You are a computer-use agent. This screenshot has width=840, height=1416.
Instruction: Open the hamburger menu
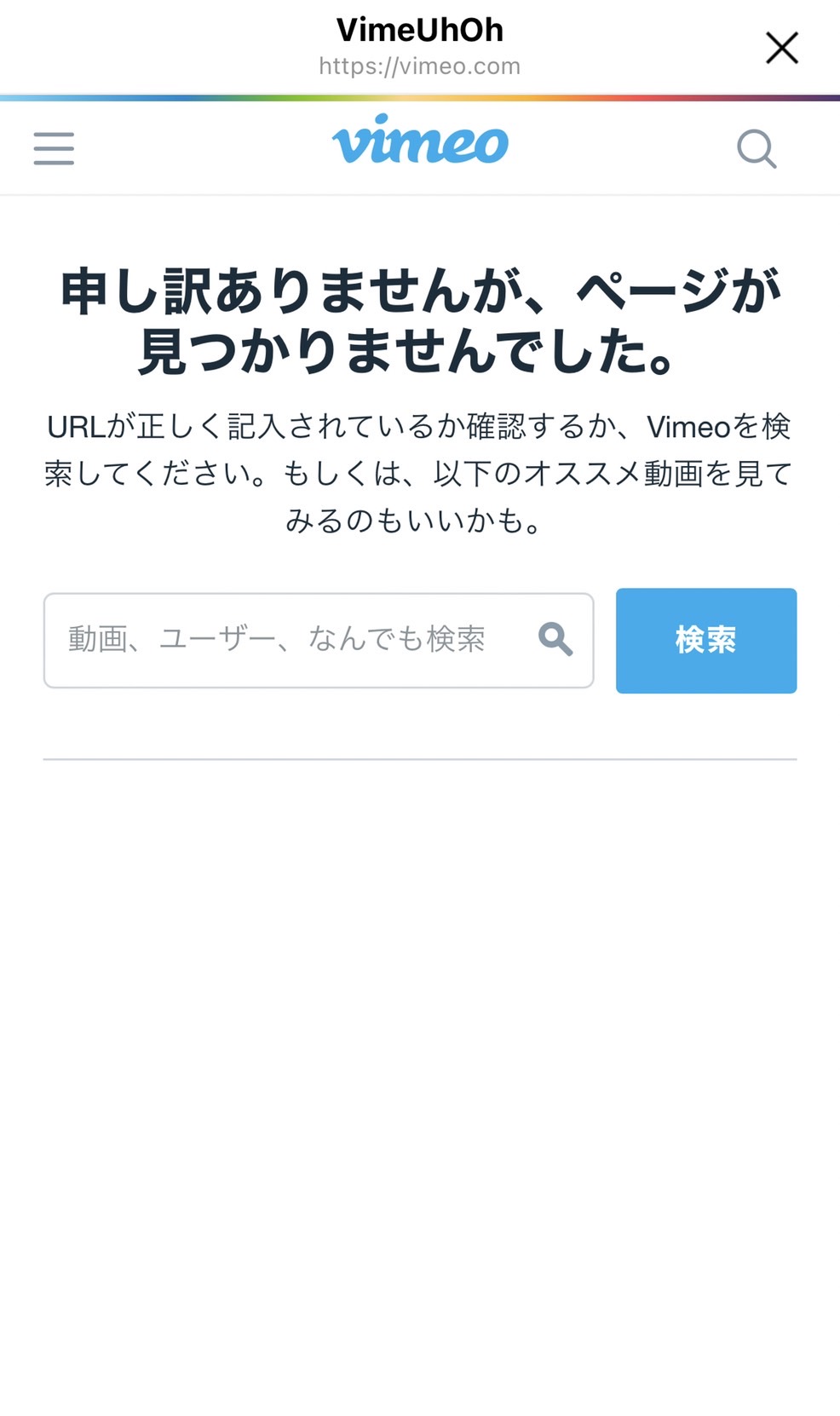(54, 148)
